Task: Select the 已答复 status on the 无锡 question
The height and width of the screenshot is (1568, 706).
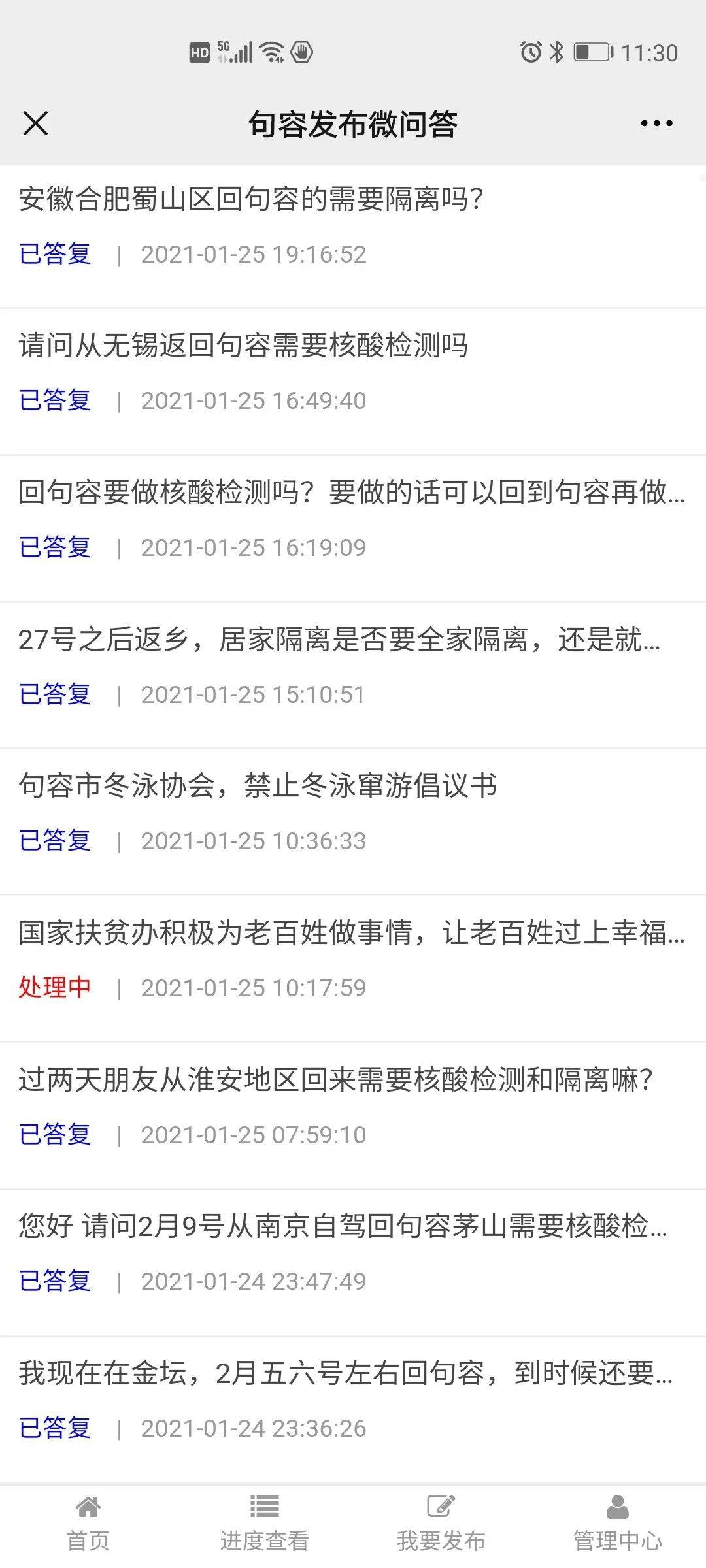Action: tap(56, 400)
